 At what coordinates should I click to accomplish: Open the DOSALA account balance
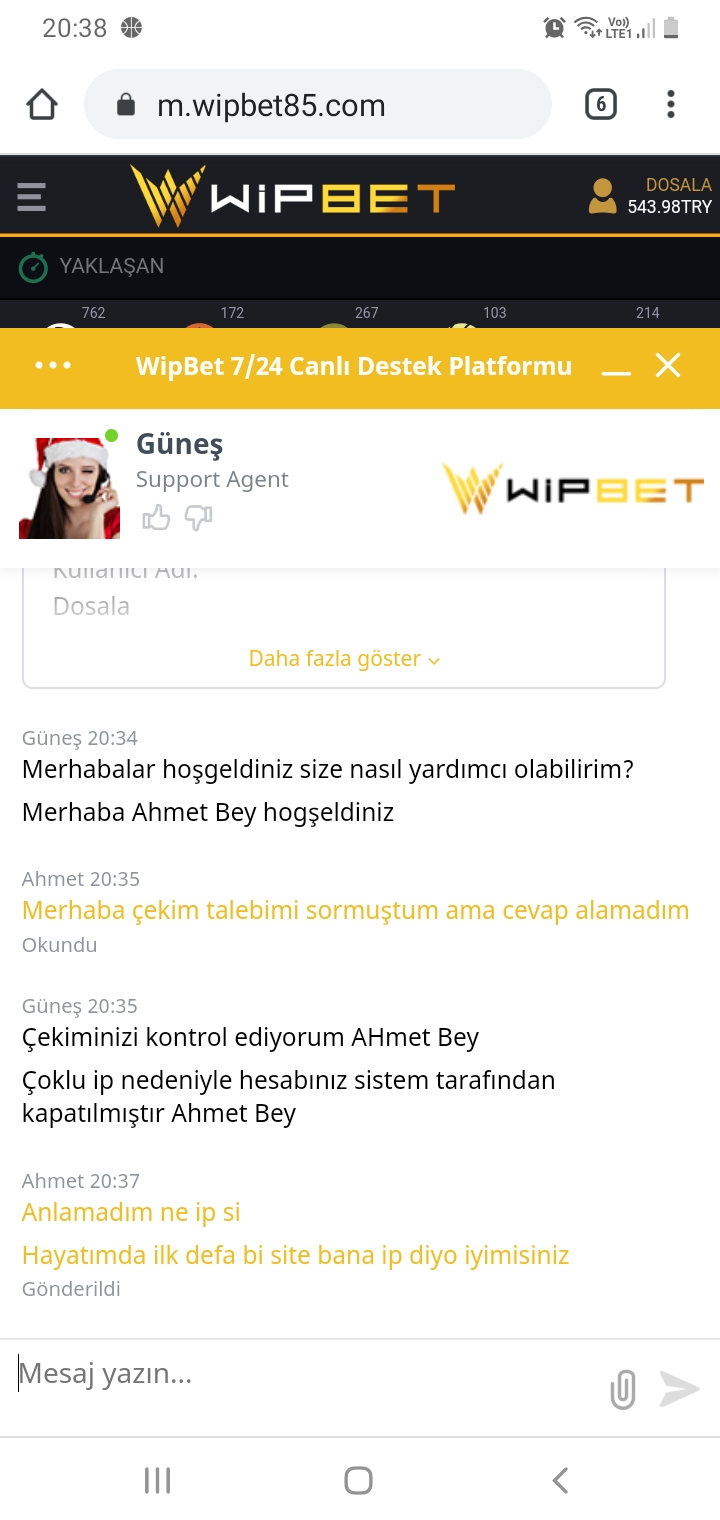[x=650, y=196]
